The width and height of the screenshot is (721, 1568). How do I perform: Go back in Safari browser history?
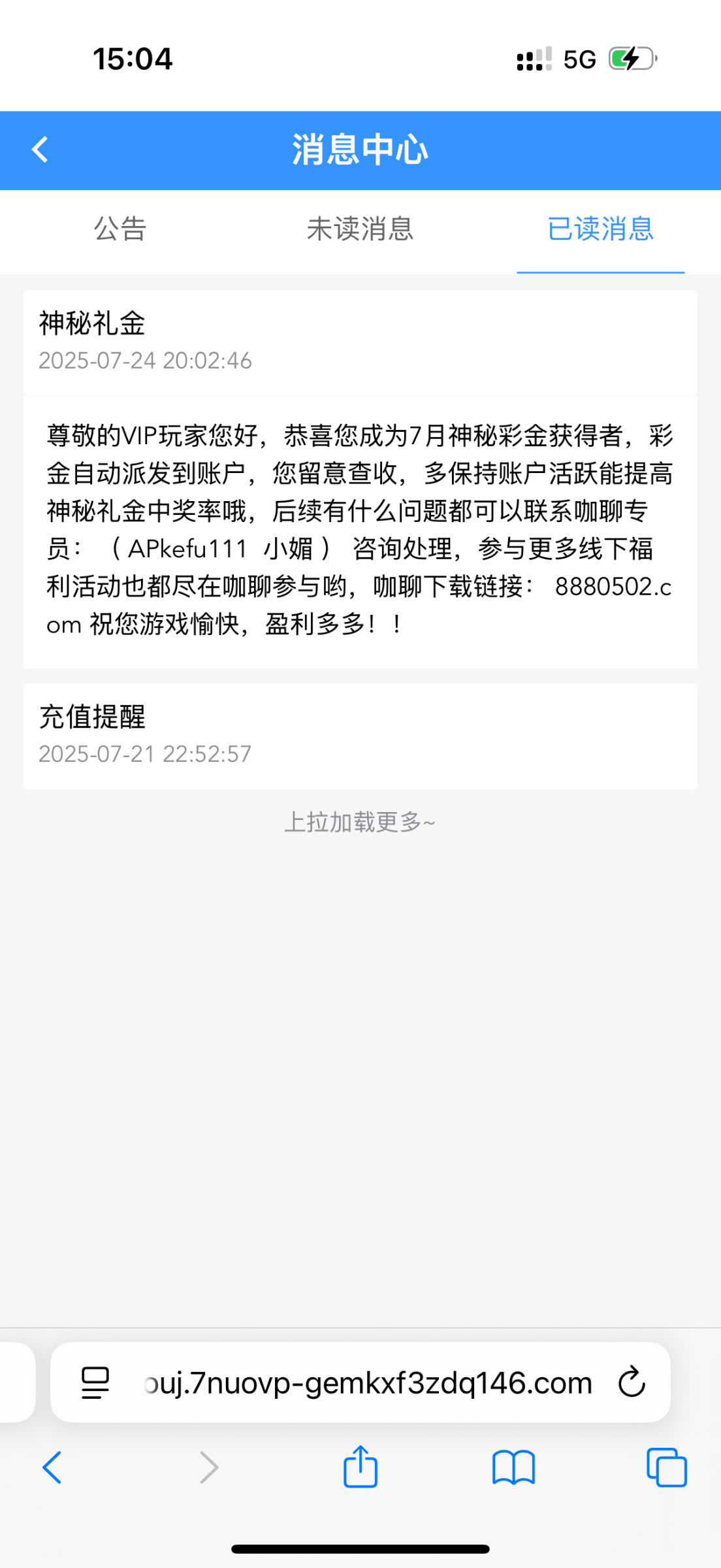click(x=52, y=1467)
